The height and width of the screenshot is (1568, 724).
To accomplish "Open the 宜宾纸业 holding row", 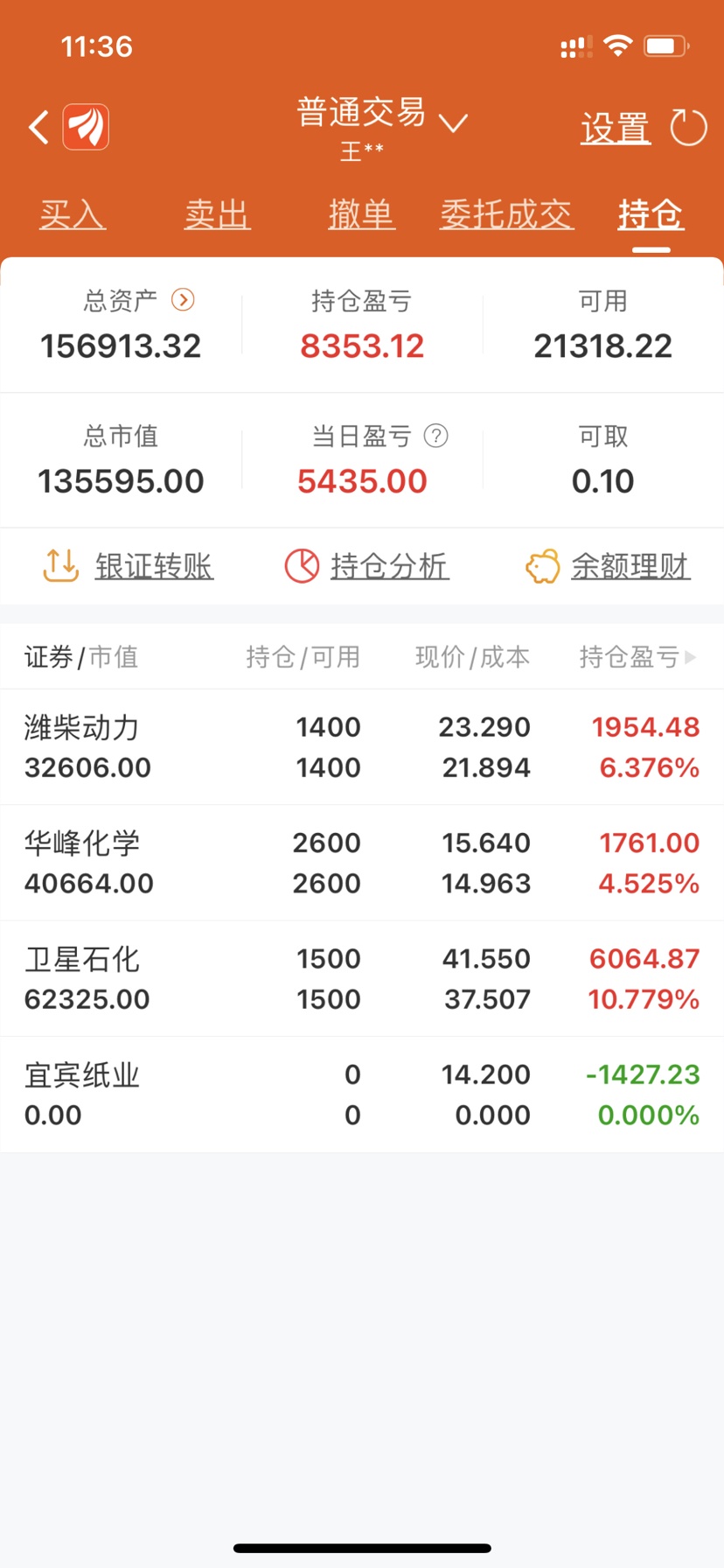I will pos(362,1095).
